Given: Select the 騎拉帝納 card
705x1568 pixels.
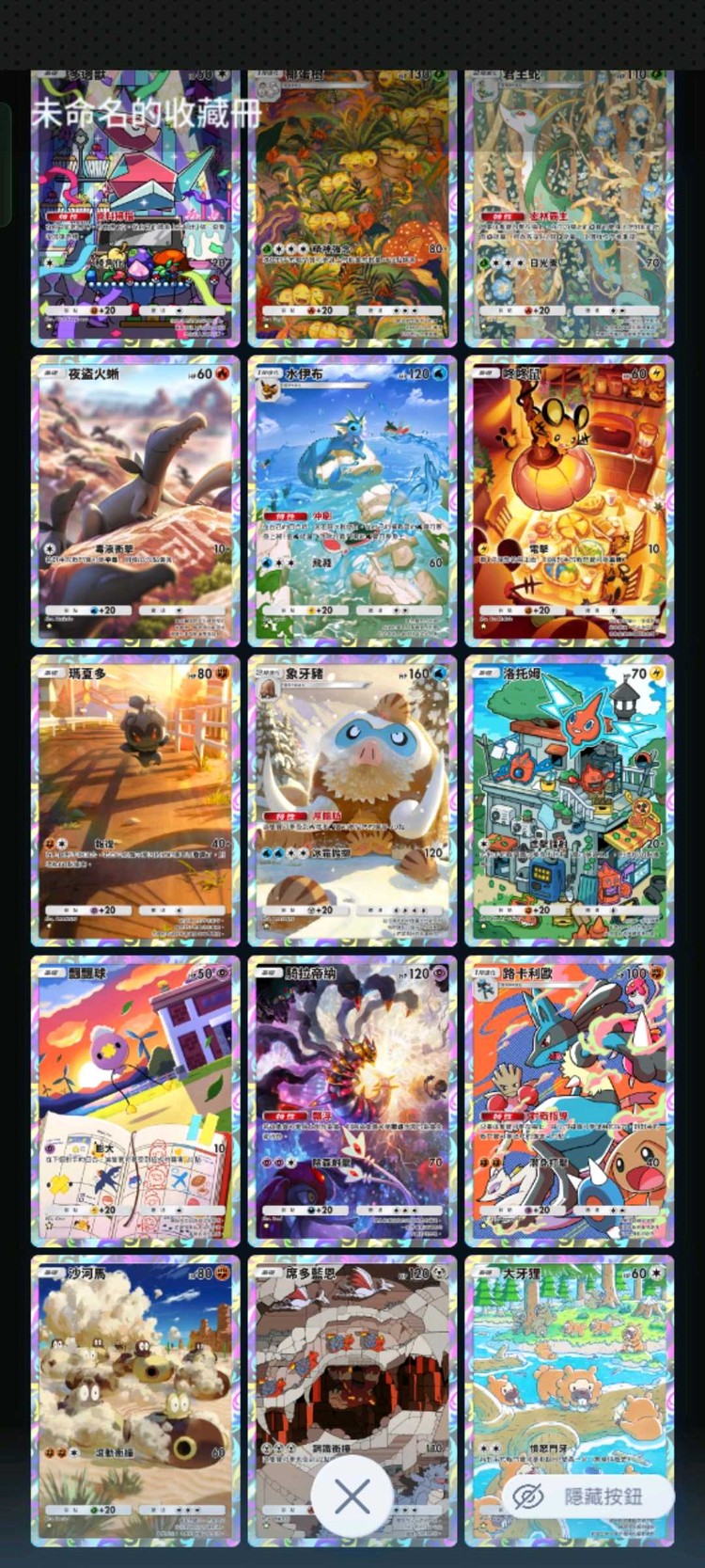Looking at the screenshot, I should coord(352,1101).
